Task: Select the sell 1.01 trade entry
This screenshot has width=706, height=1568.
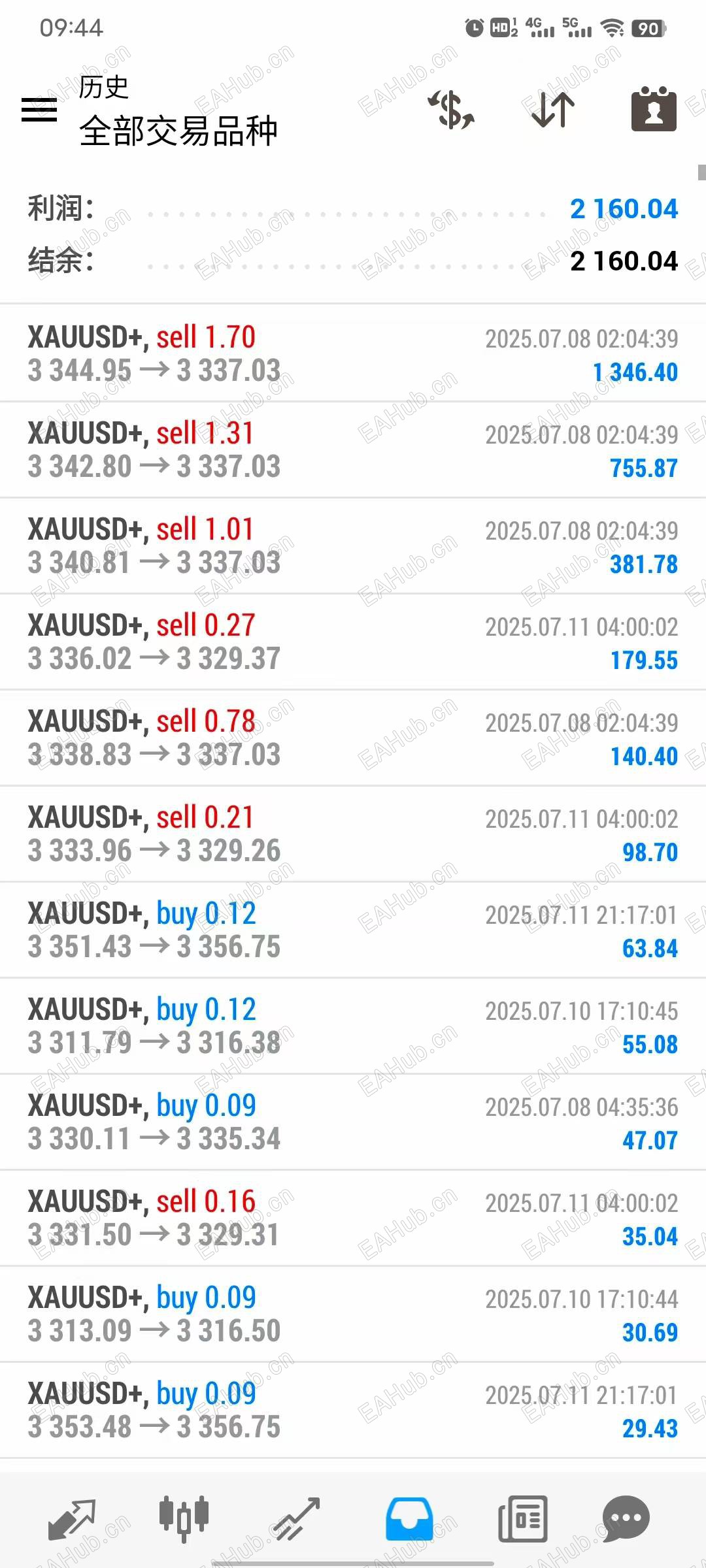Action: tap(353, 546)
